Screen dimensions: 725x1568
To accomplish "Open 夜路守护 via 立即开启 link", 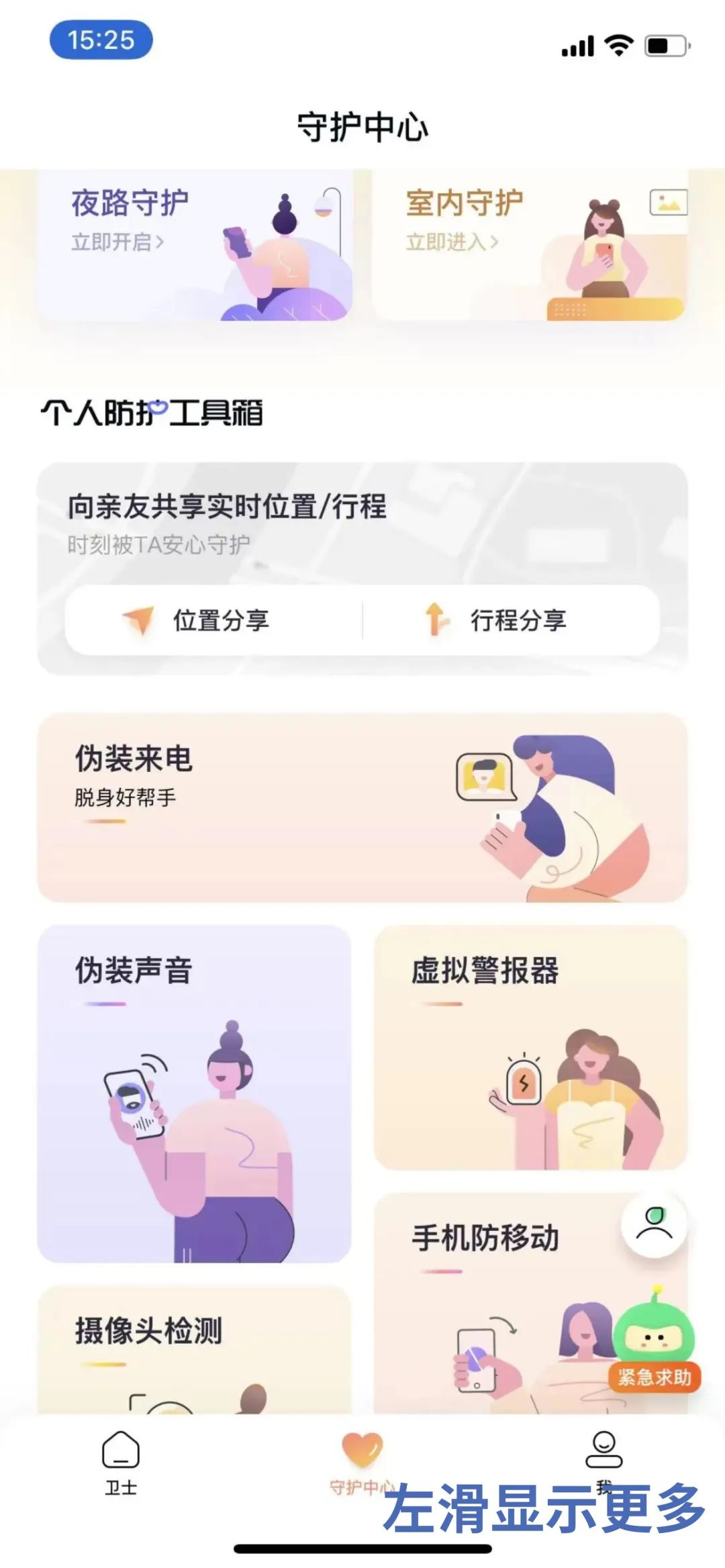I will pos(117,240).
